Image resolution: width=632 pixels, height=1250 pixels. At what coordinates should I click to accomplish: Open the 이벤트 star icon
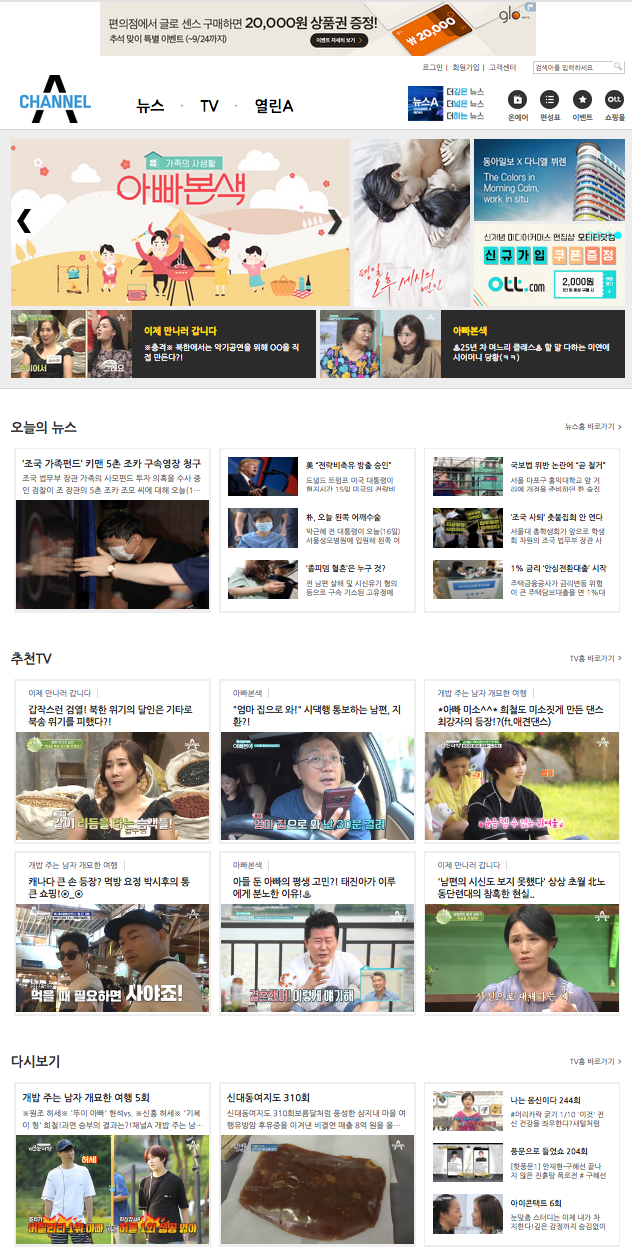pyautogui.click(x=582, y=100)
